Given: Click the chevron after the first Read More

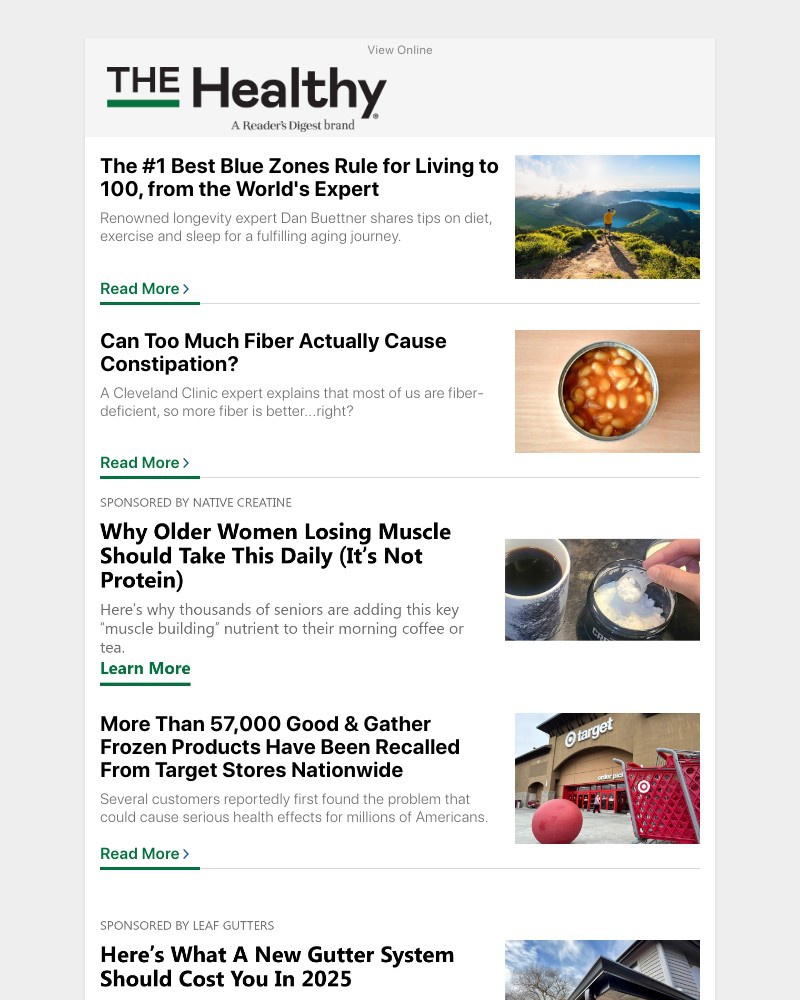Looking at the screenshot, I should coord(185,288).
